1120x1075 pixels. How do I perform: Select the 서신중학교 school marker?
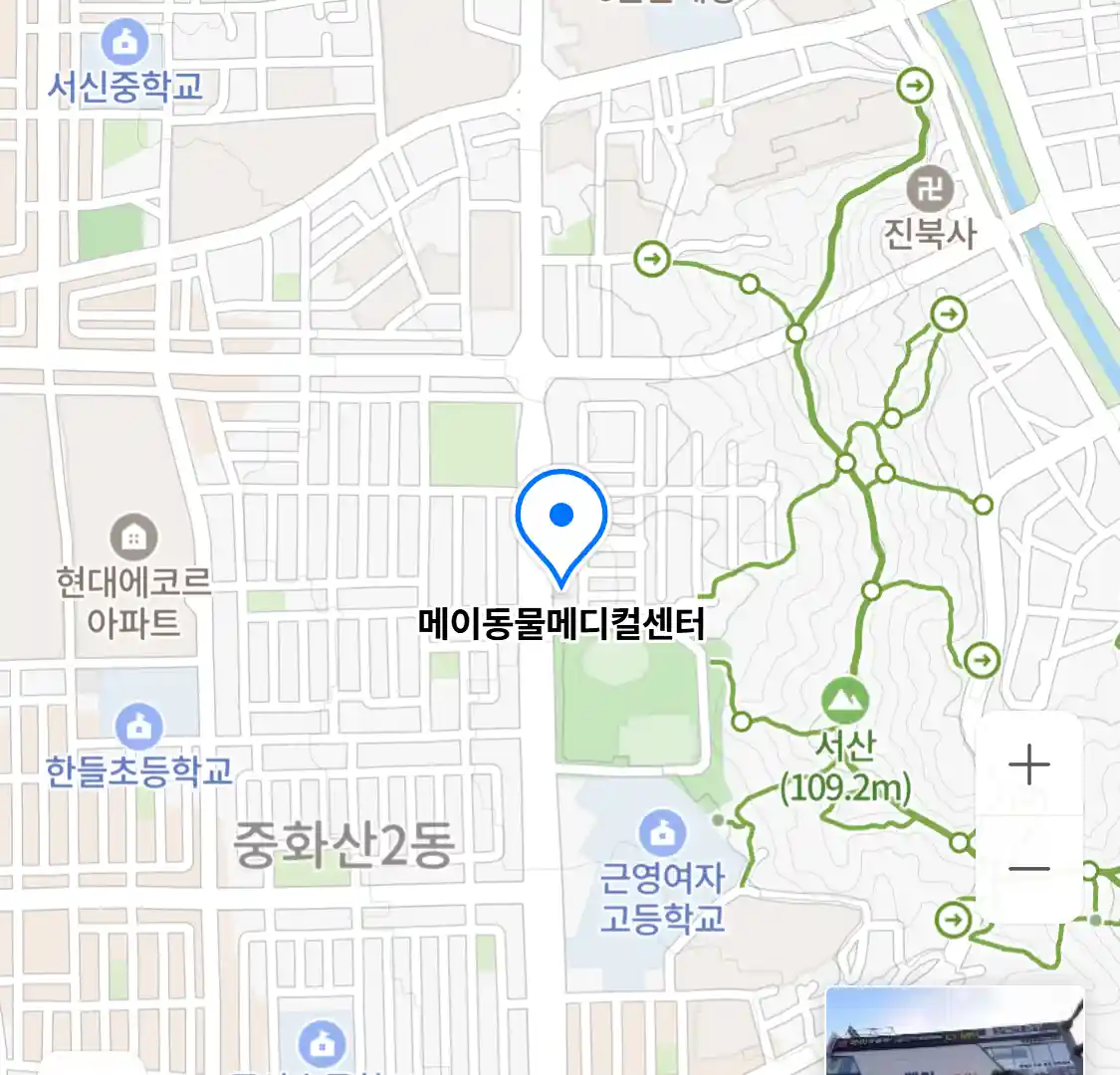(125, 45)
